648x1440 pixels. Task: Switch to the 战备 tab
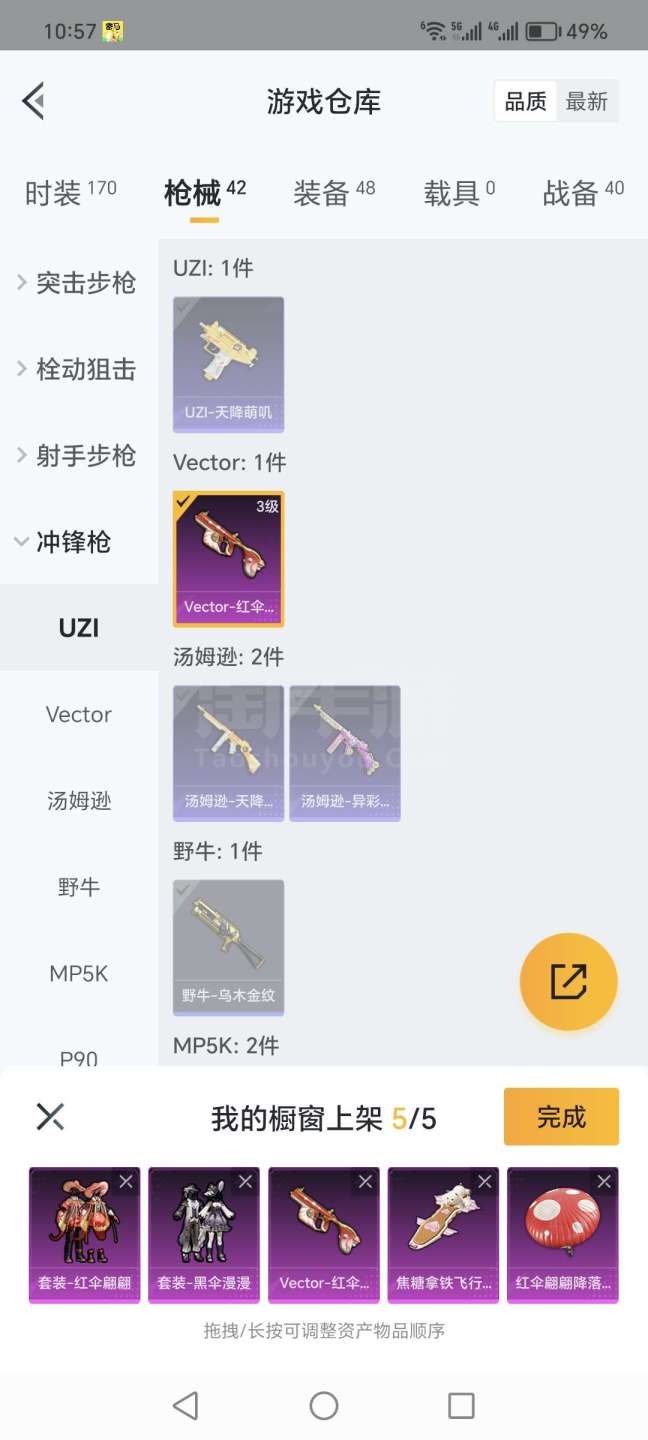[x=583, y=192]
